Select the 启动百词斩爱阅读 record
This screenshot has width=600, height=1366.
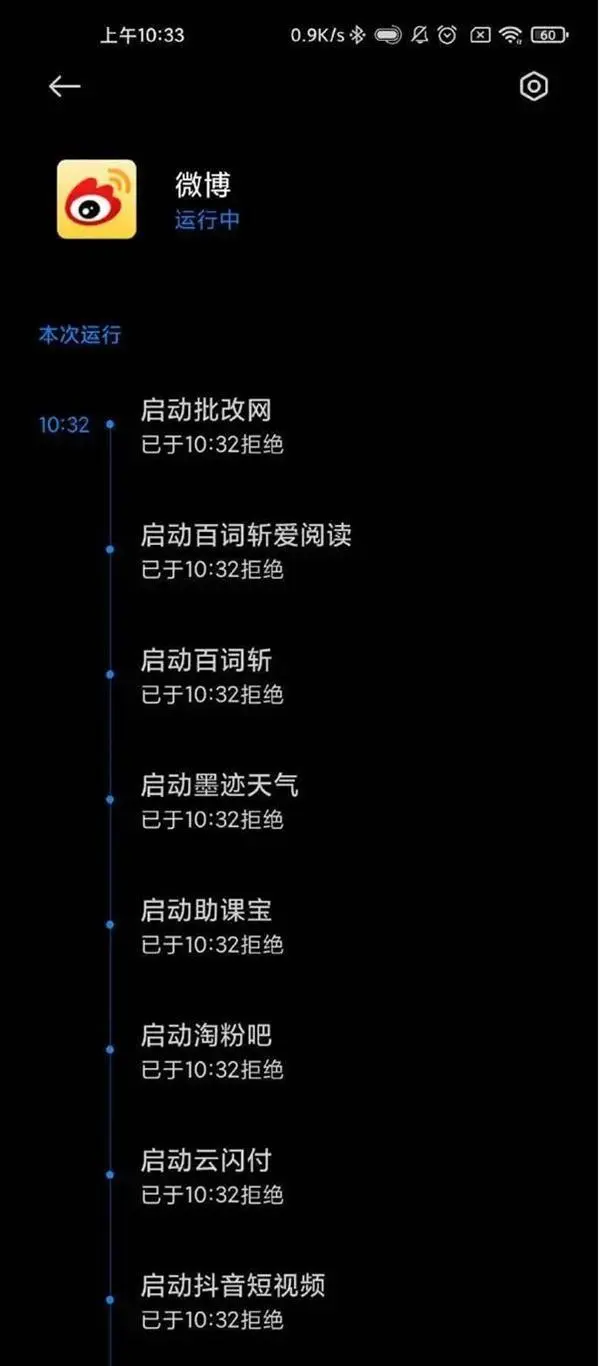click(246, 535)
